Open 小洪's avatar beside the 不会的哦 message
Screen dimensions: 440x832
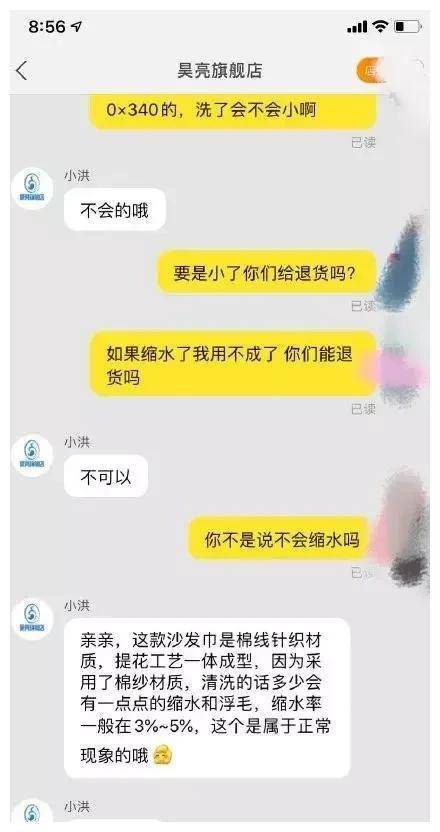[x=32, y=188]
